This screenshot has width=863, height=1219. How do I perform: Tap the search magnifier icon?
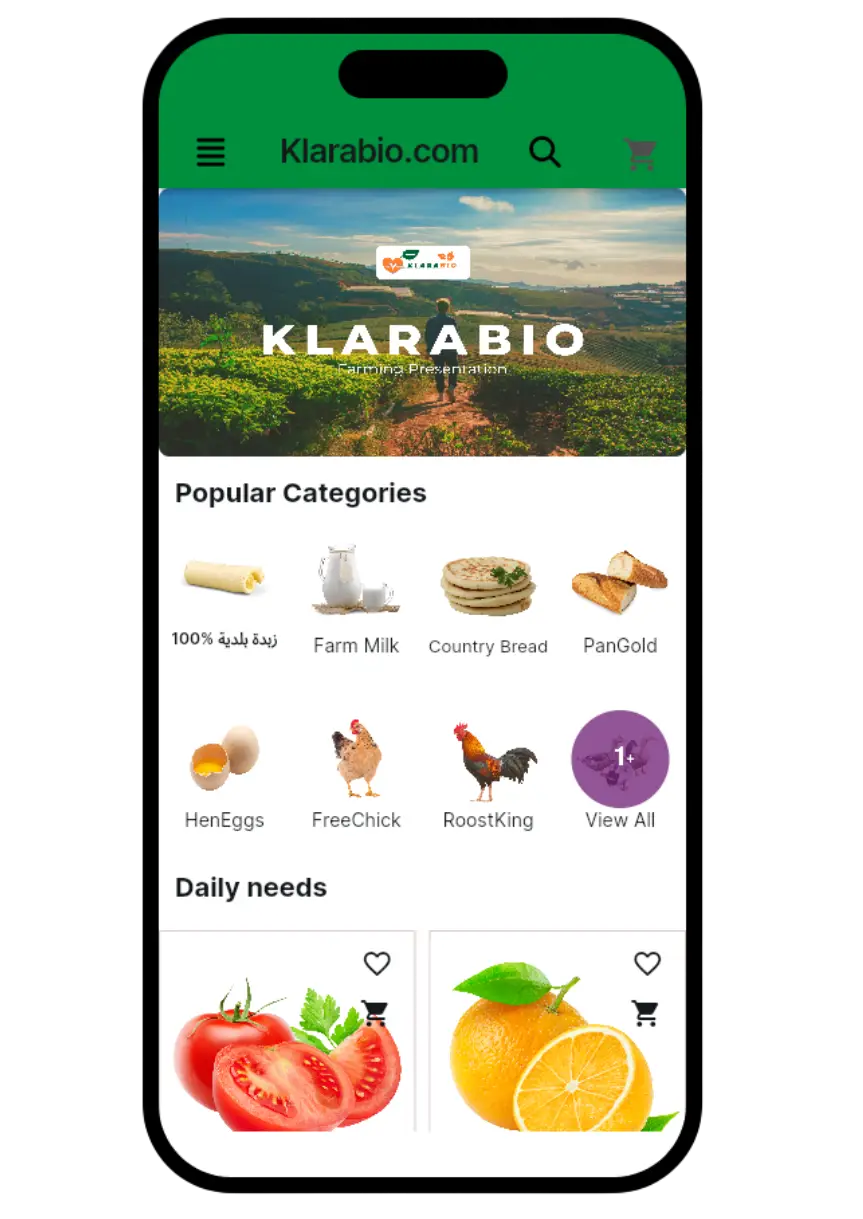[x=544, y=152]
